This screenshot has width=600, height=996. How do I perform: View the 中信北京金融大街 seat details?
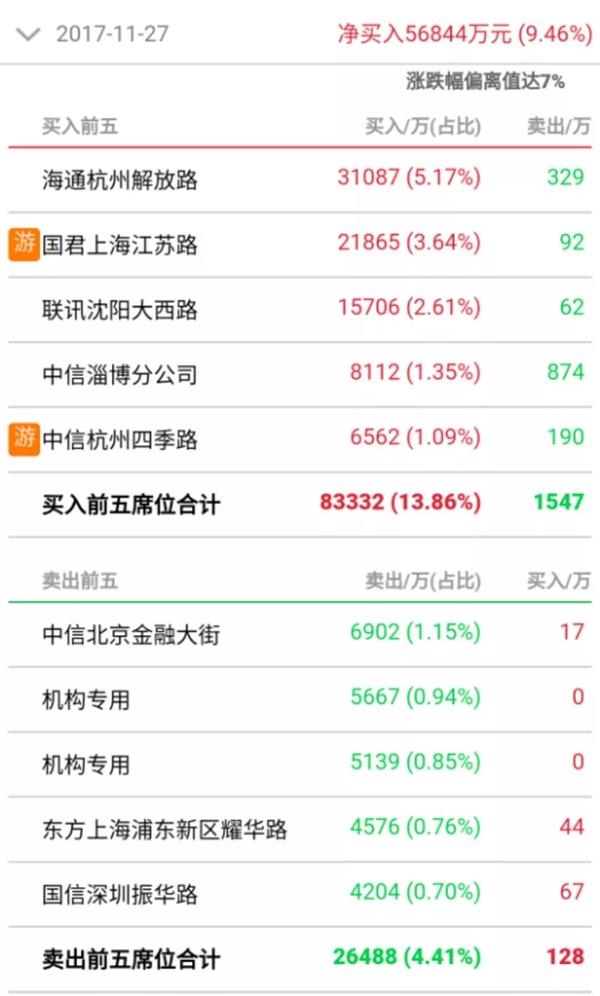pyautogui.click(x=130, y=634)
